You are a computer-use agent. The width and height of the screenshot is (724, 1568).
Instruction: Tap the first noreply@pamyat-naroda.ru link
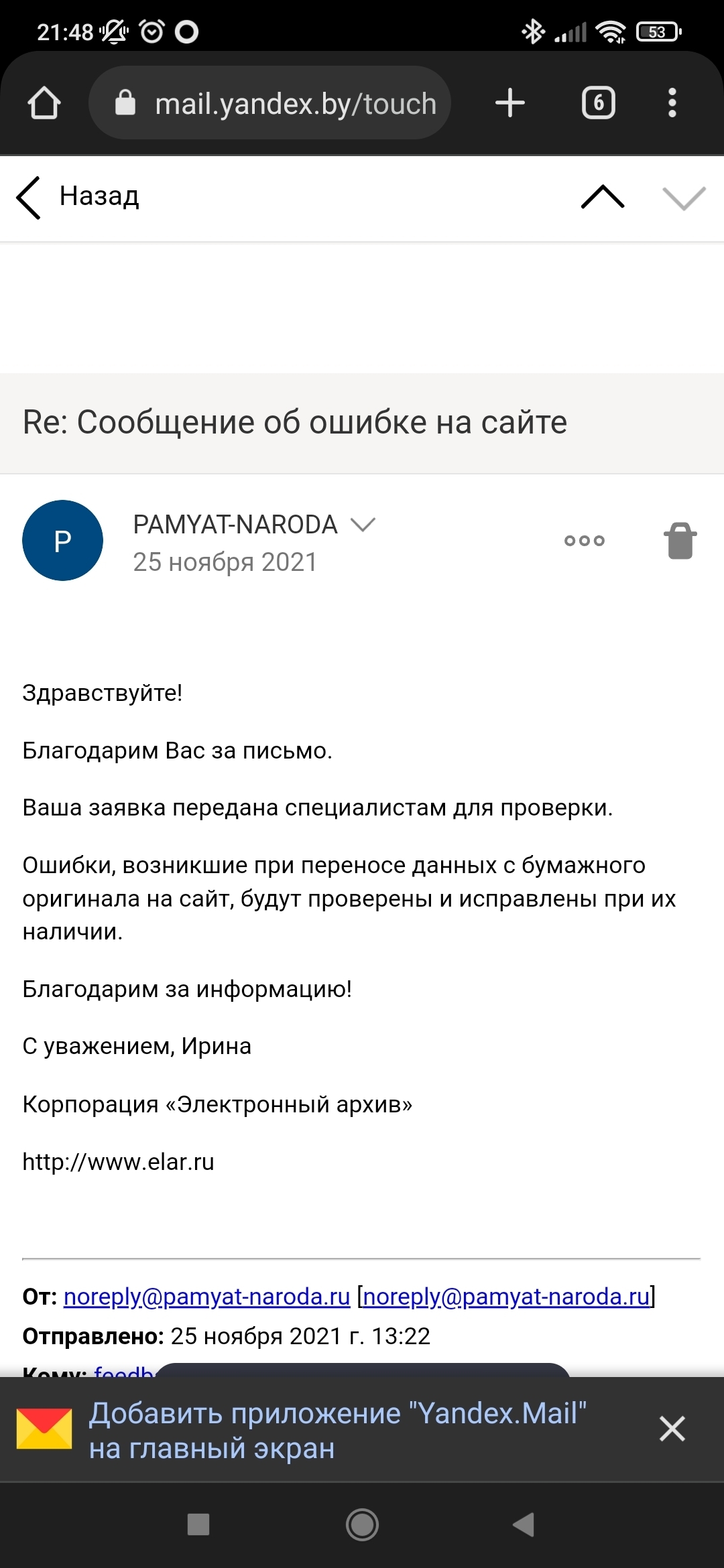(x=207, y=1297)
